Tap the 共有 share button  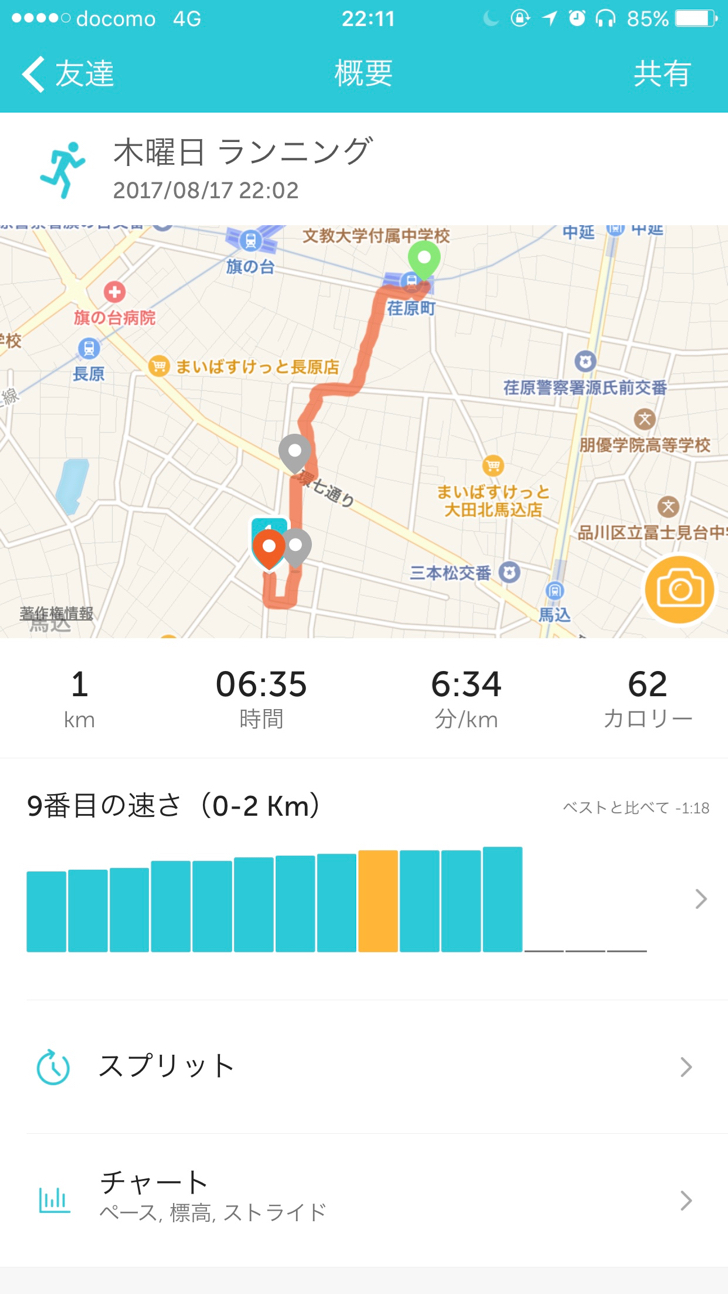pos(663,74)
